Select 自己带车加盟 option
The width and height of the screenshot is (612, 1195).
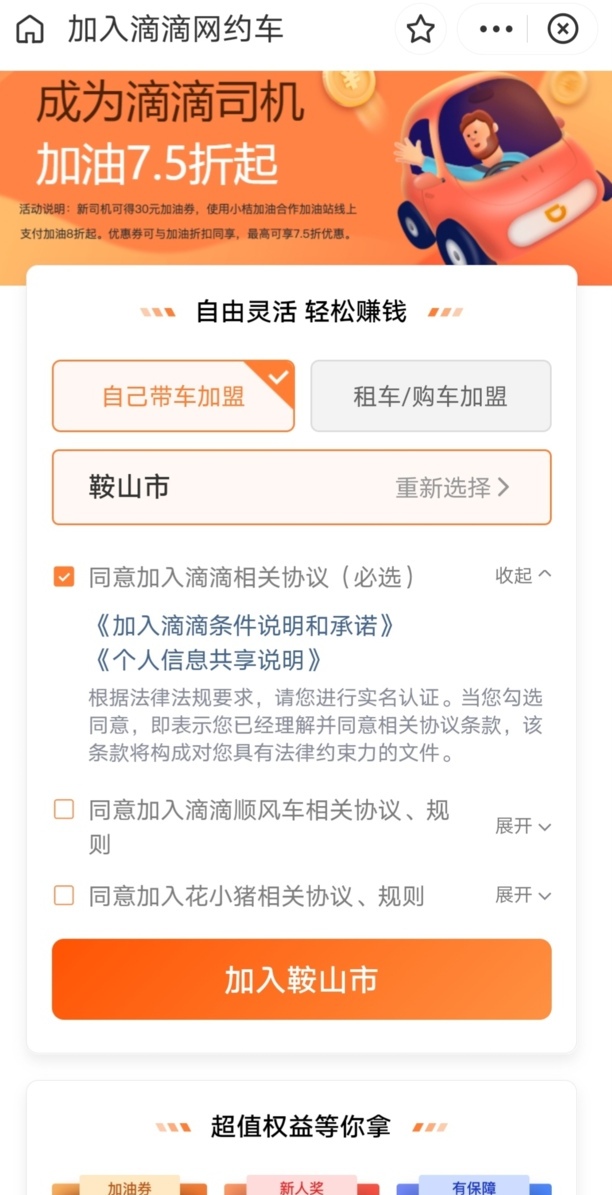tap(173, 396)
